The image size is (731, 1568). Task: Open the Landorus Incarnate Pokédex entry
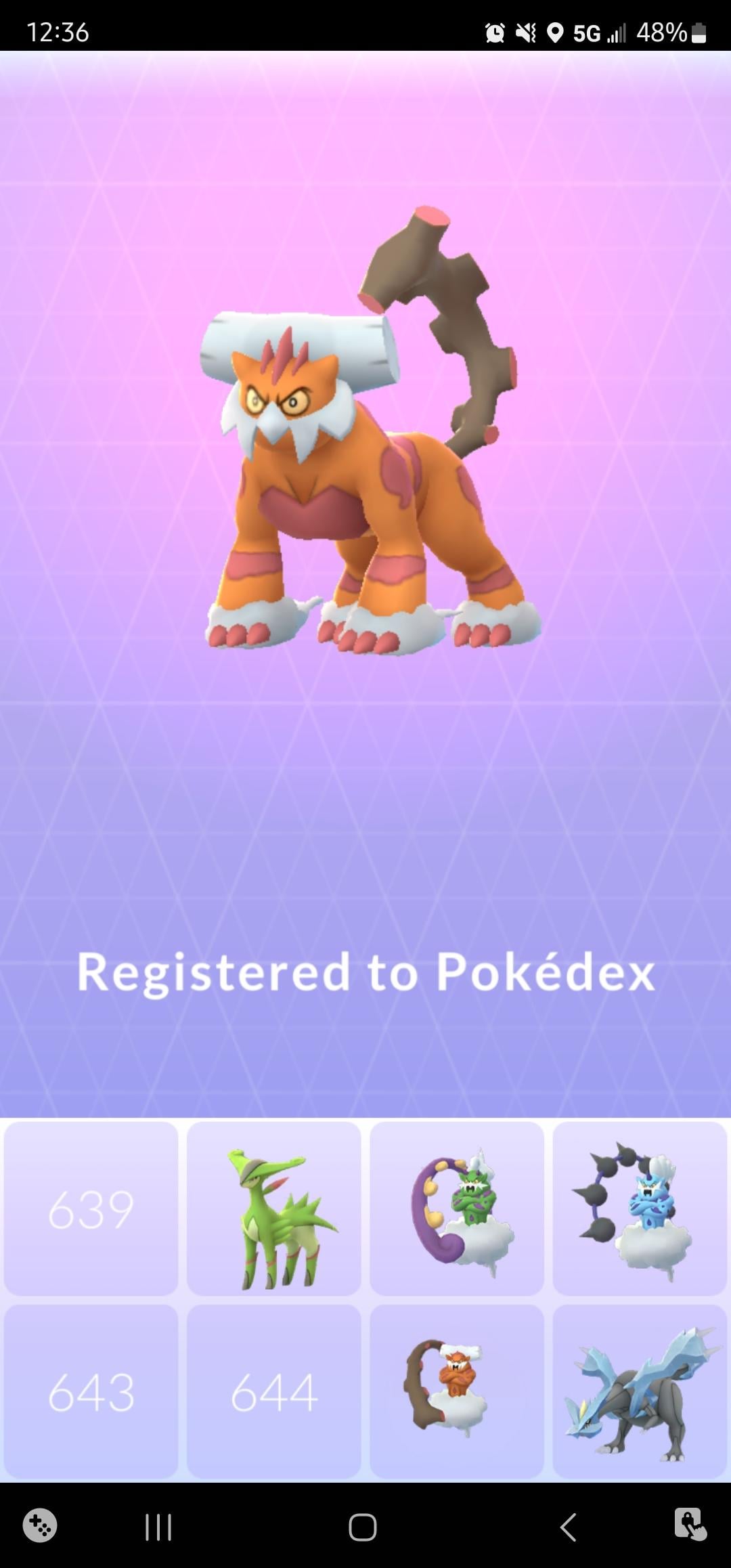(457, 1392)
